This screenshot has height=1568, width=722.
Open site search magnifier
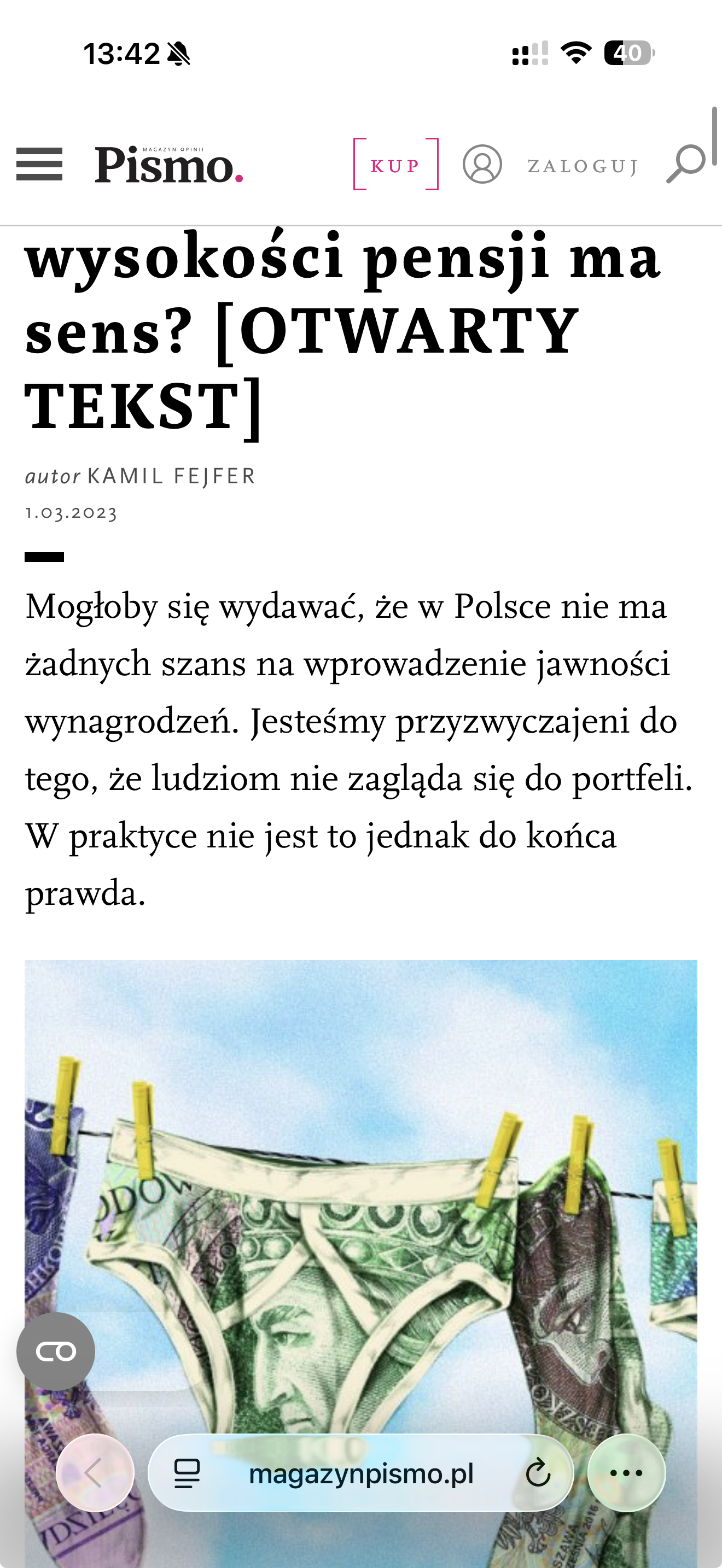coord(685,163)
